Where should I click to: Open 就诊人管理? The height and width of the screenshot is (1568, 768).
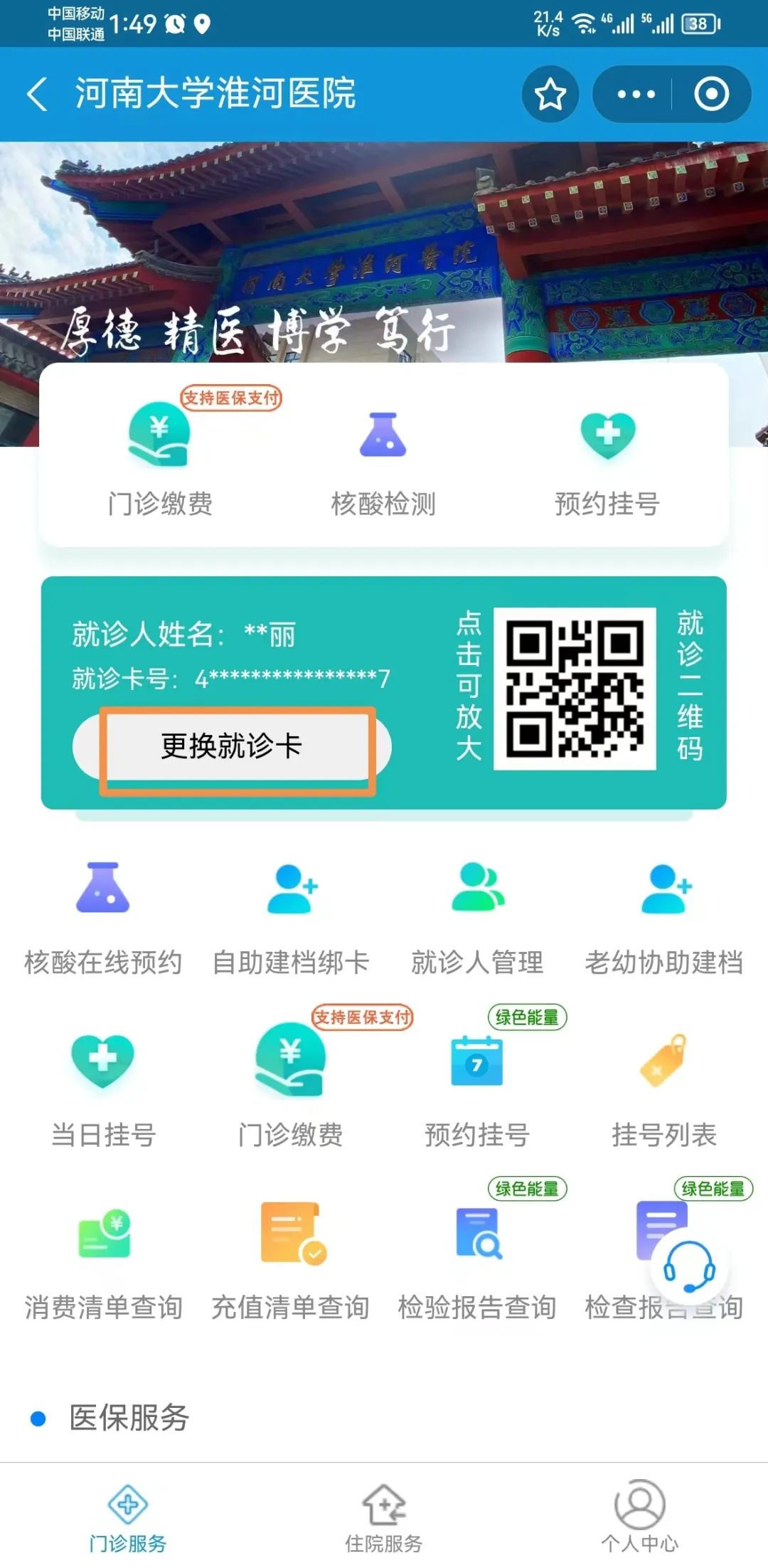tap(477, 916)
